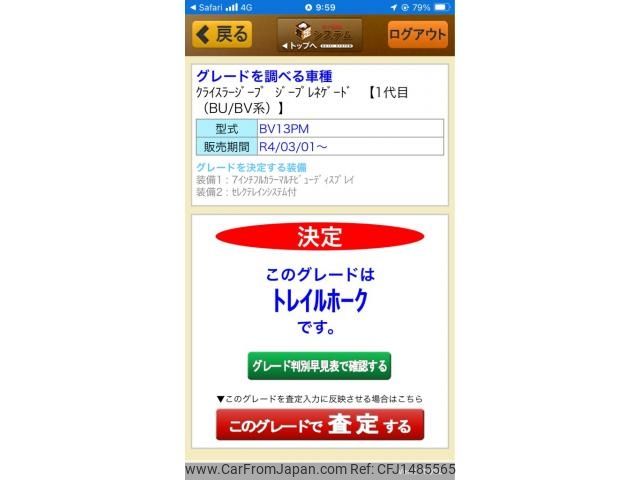Open グレード判別早見表で確認する
640x480 pixels.
(319, 366)
